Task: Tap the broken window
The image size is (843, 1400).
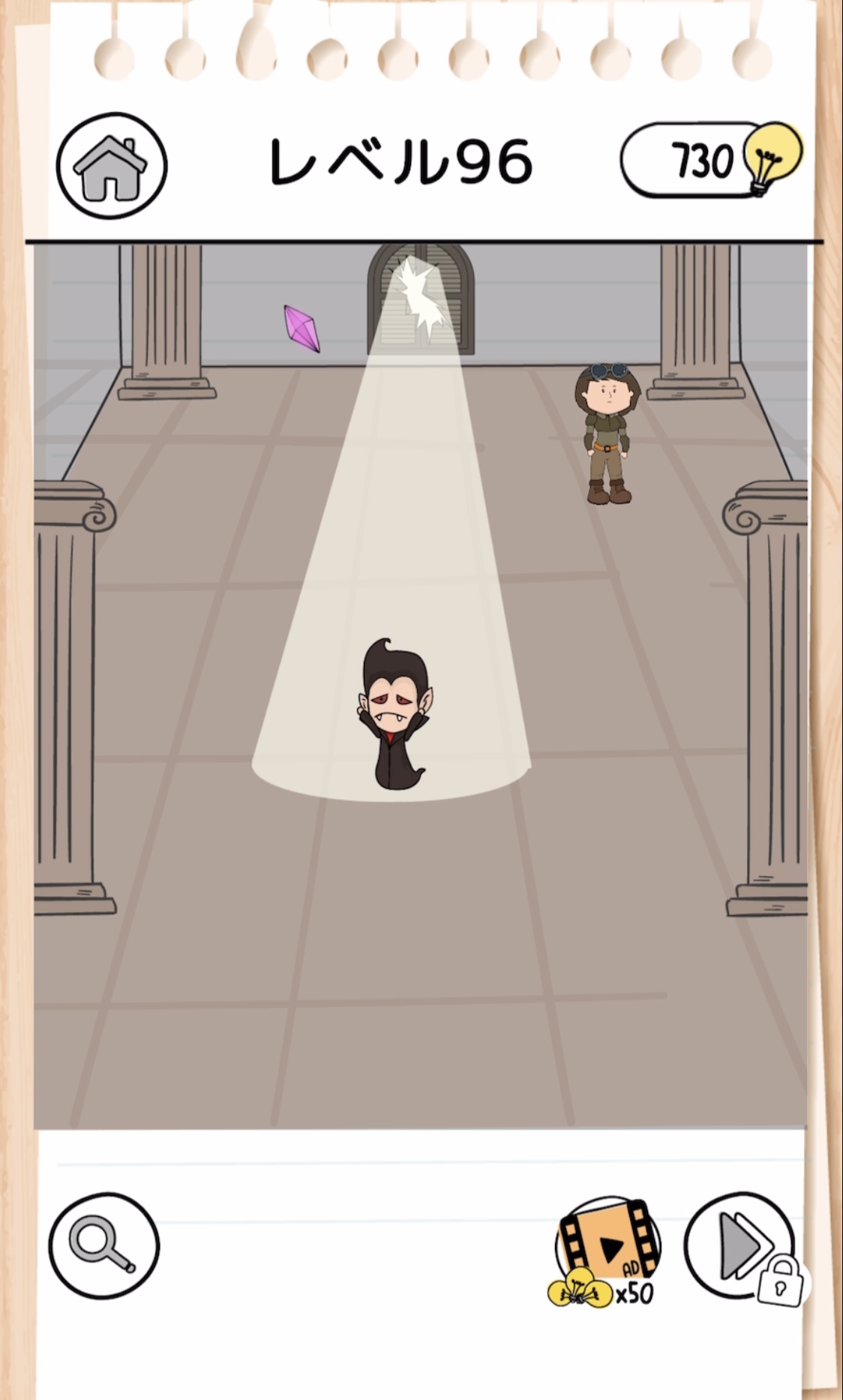Action: click(x=421, y=298)
